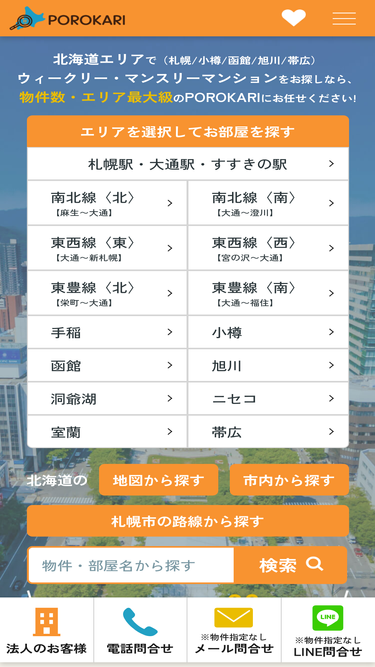Open 東豊線〈南〉 大通～福住
This screenshot has width=375, height=667.
tap(268, 294)
